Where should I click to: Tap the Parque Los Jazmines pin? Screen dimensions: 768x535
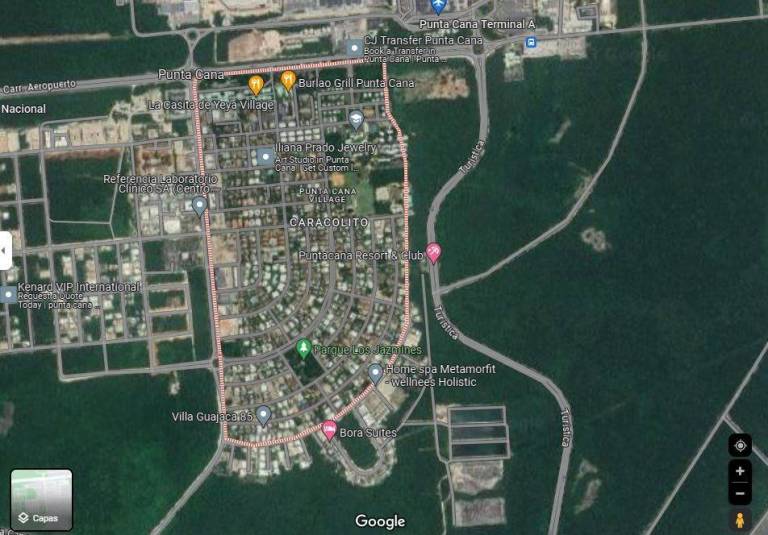(x=303, y=348)
